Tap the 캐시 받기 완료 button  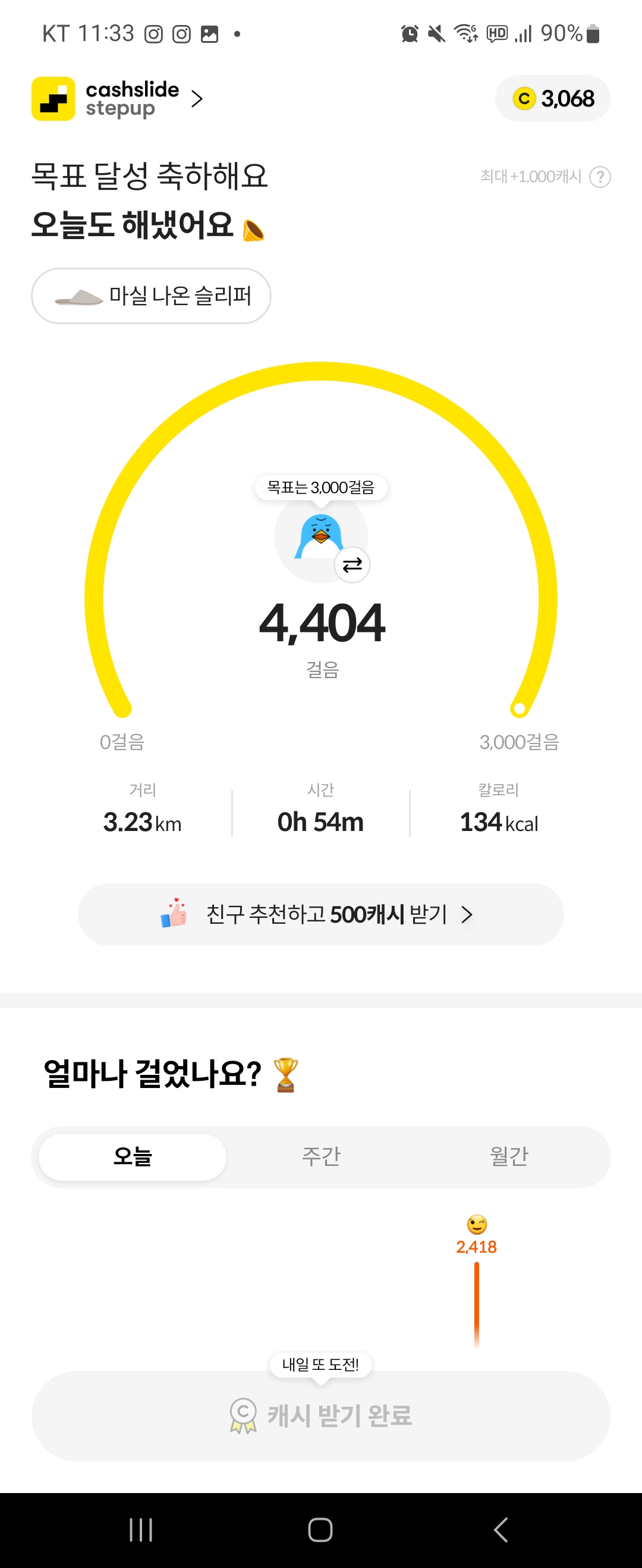(x=320, y=1416)
